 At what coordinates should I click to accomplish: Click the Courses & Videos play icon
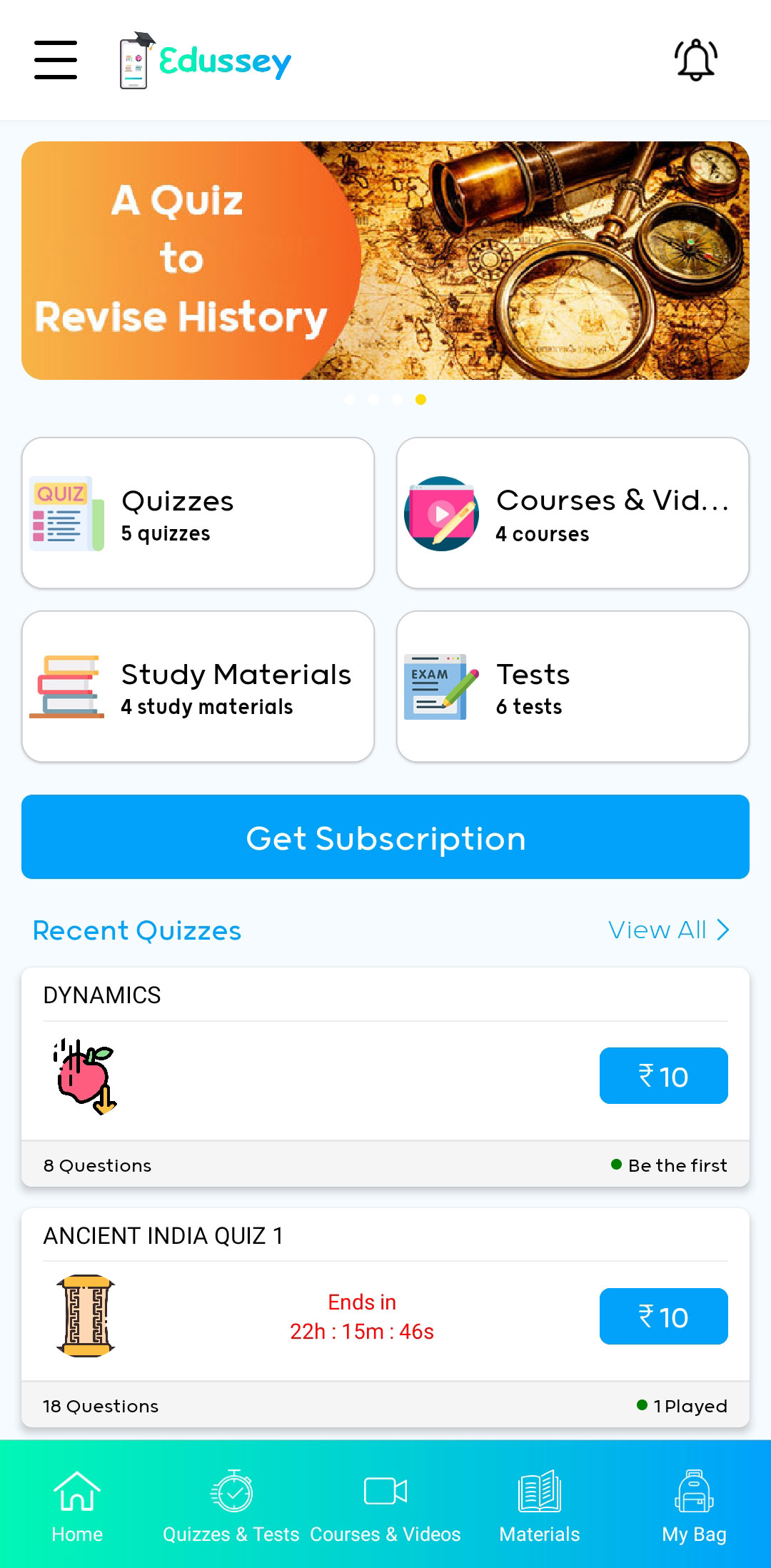pyautogui.click(x=441, y=513)
